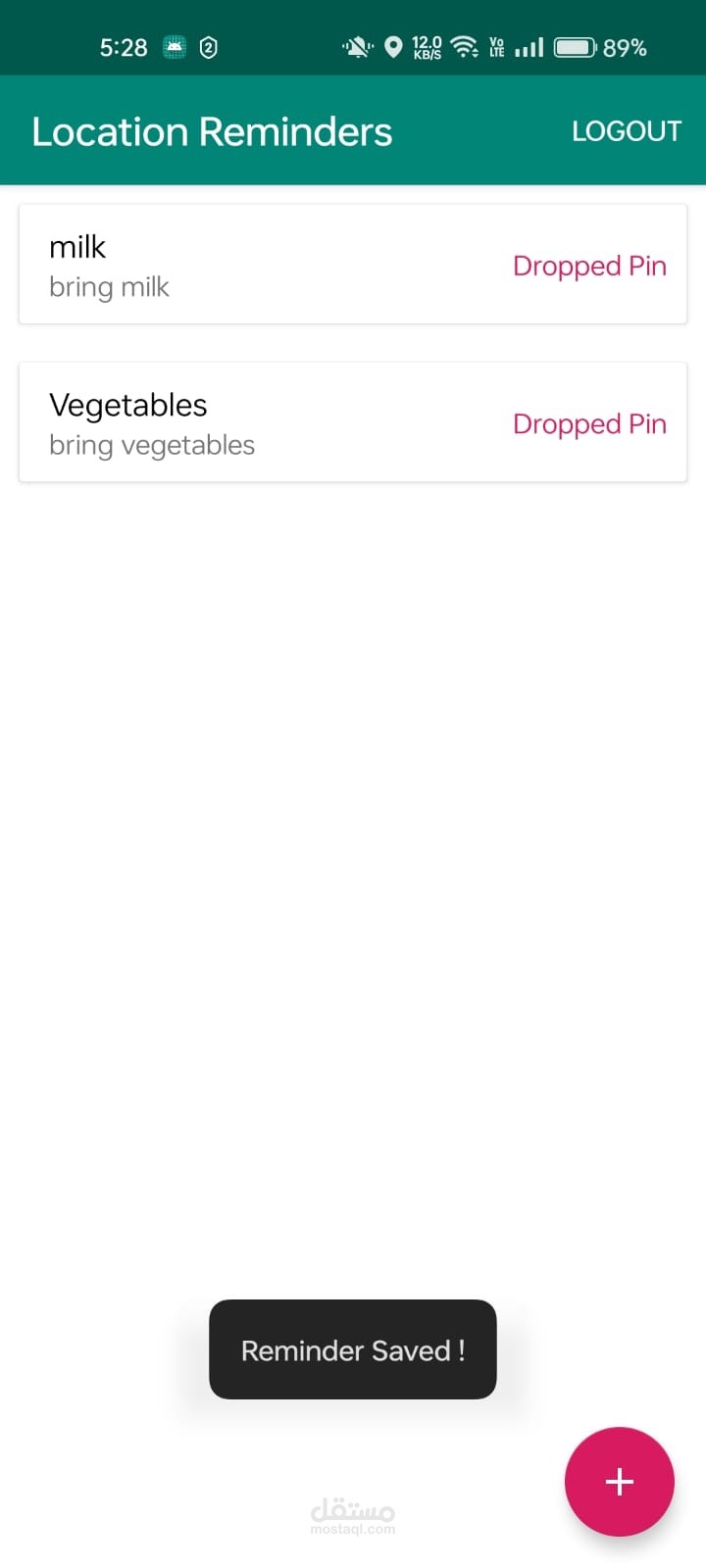Image resolution: width=706 pixels, height=1568 pixels.
Task: Log out via the LOGOUT button
Action: pos(626,131)
